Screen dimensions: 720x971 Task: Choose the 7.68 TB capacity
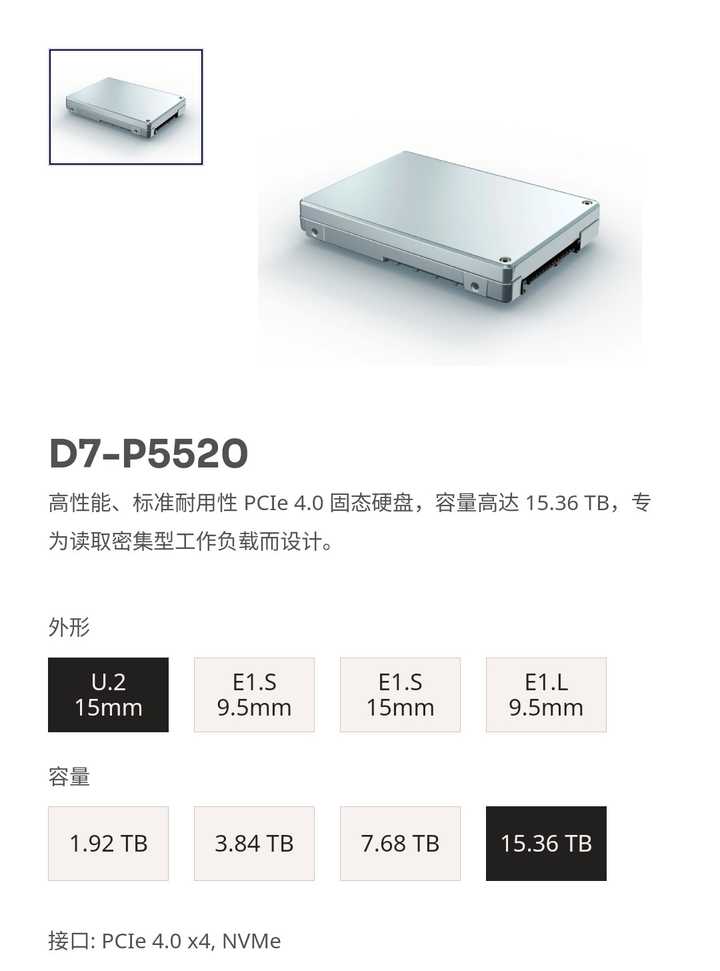tap(399, 843)
